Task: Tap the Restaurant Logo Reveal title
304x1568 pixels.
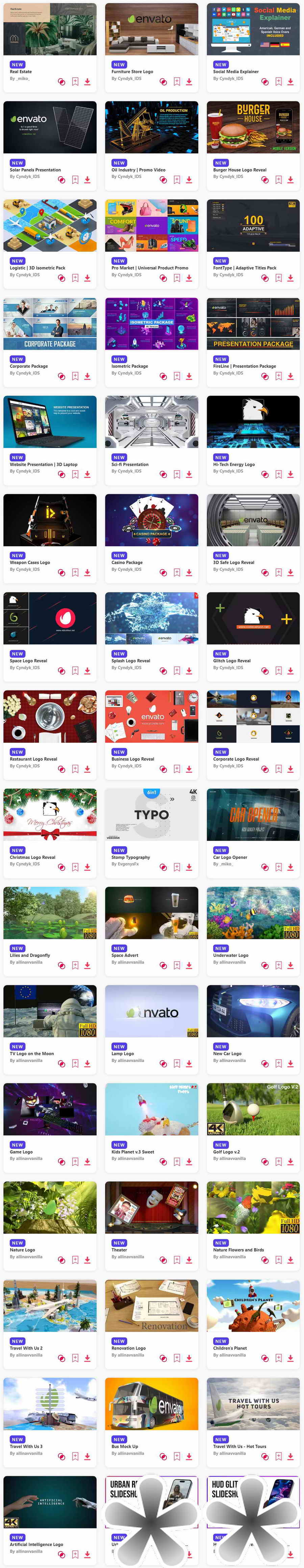Action: pos(33,759)
